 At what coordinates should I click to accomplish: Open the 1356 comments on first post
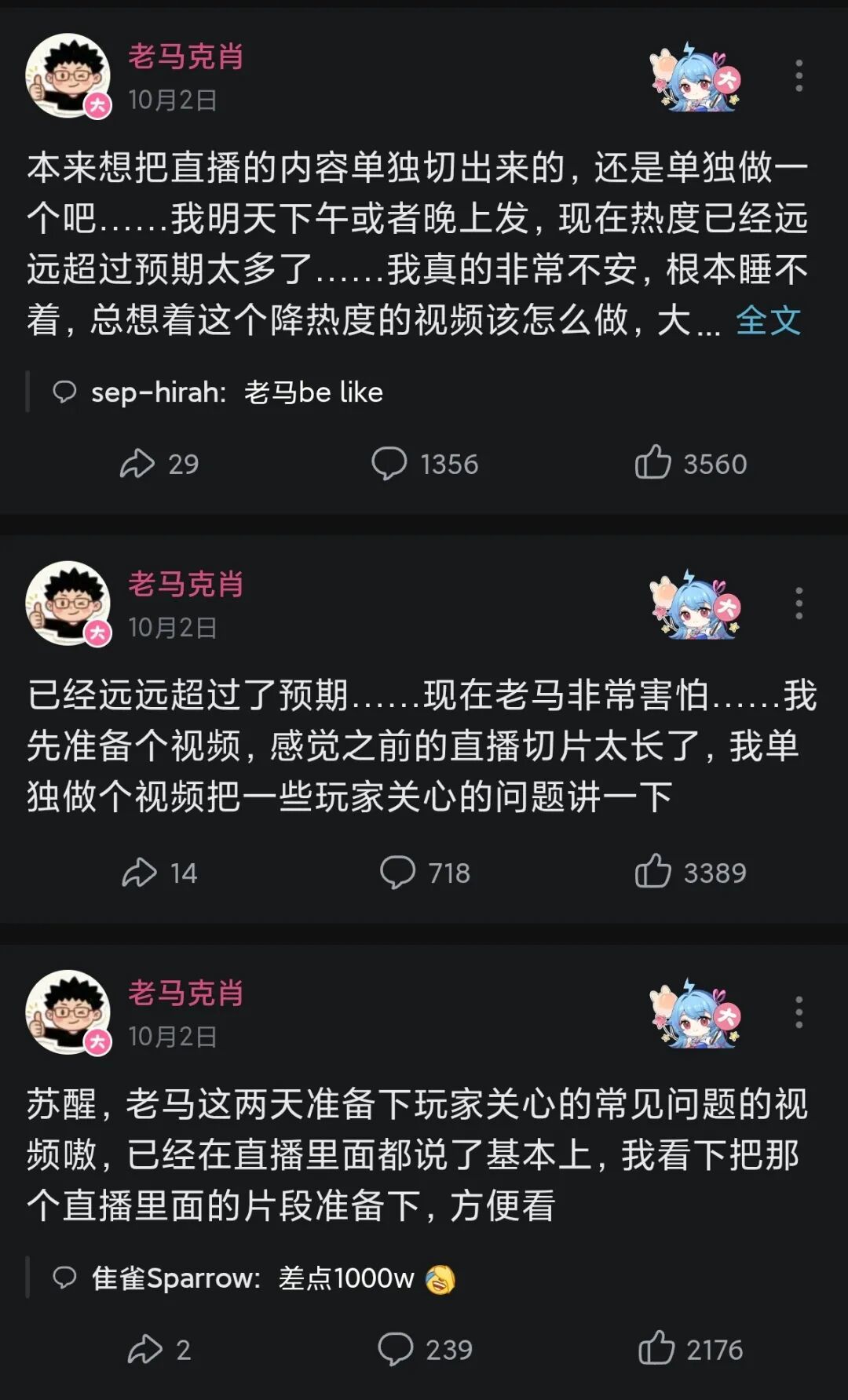pos(425,463)
